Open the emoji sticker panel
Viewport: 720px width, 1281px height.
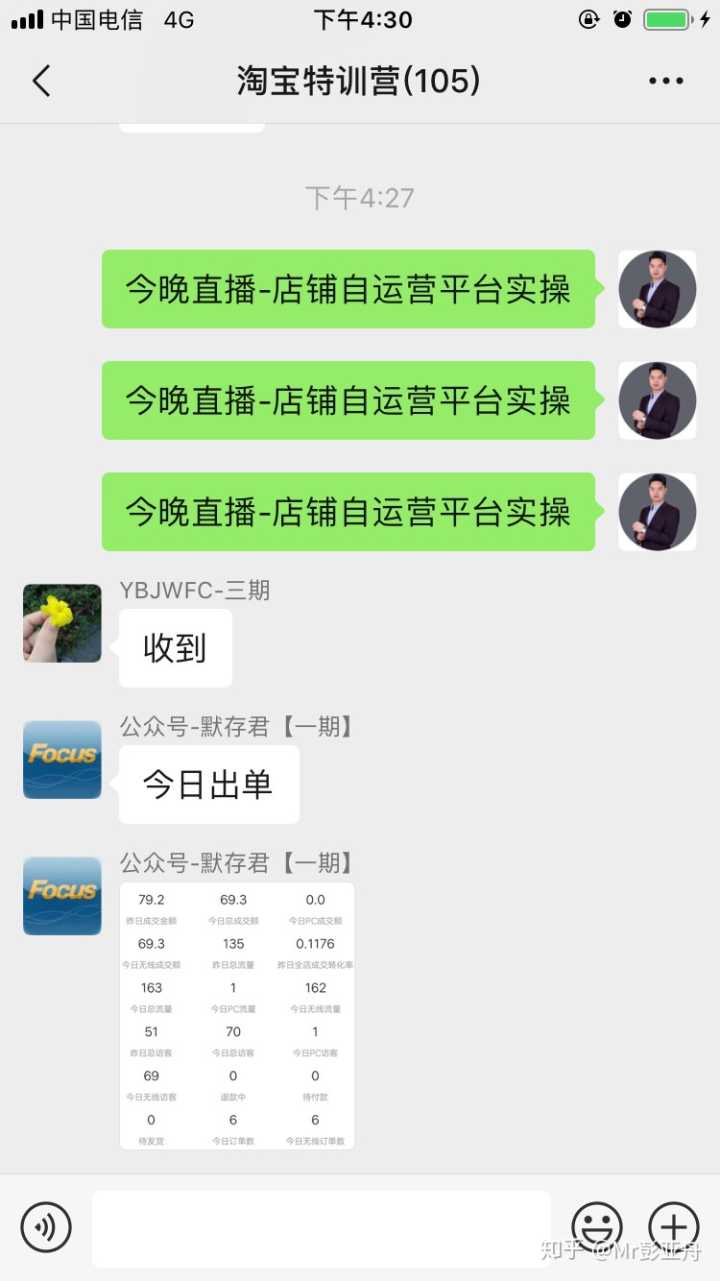pyautogui.click(x=597, y=1227)
